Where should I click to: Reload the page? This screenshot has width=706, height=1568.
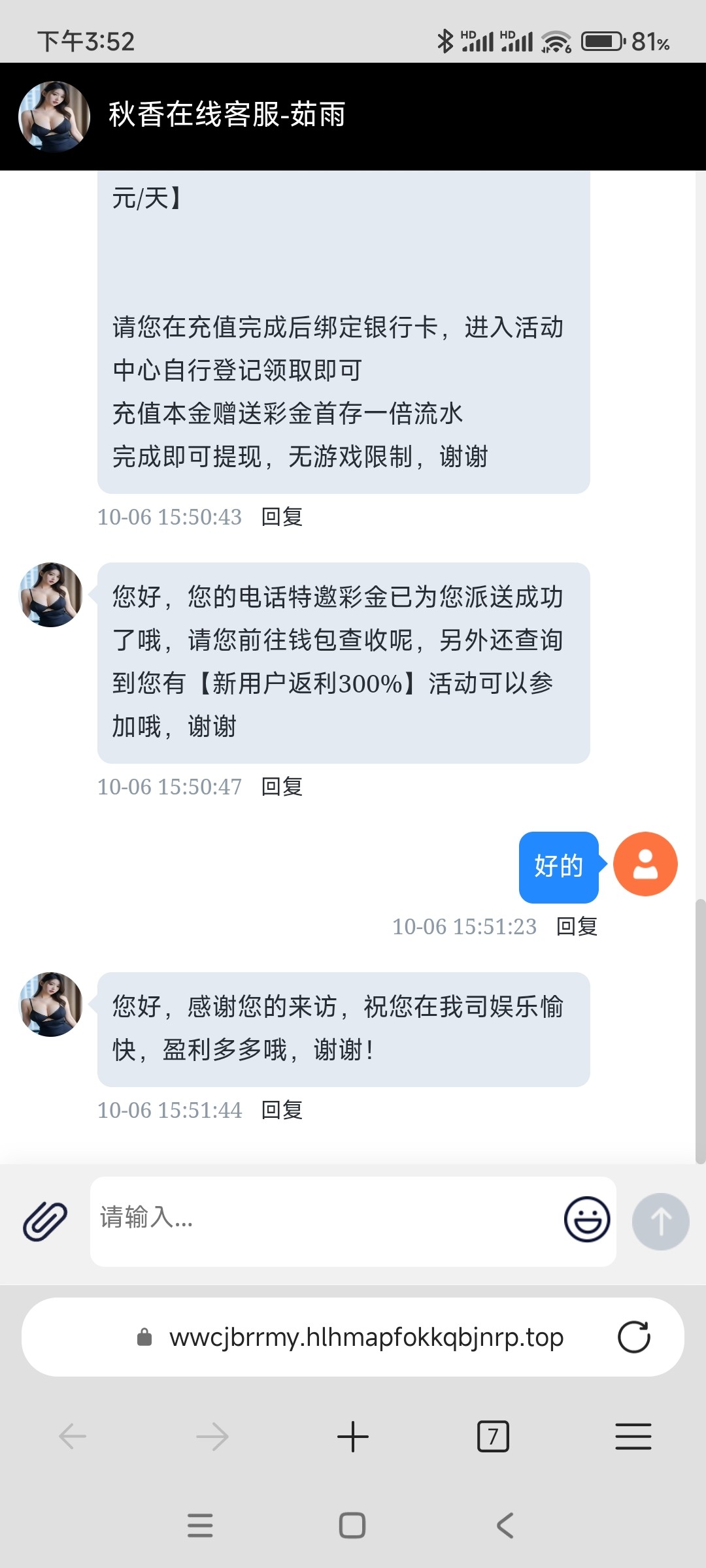pyautogui.click(x=633, y=1337)
